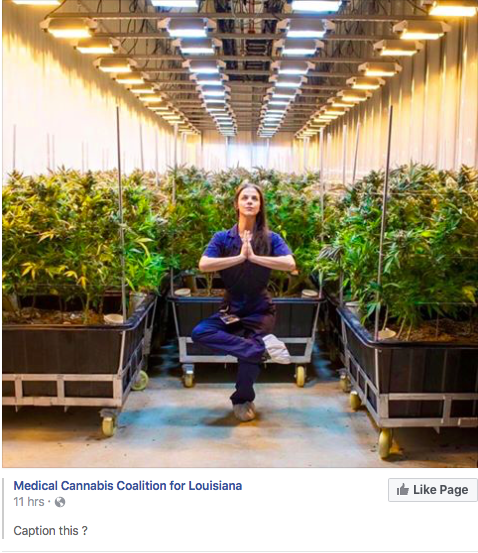478x553 pixels.
Task: Open Medical Cannabis Coalition for Louisiana page
Action: click(x=128, y=486)
